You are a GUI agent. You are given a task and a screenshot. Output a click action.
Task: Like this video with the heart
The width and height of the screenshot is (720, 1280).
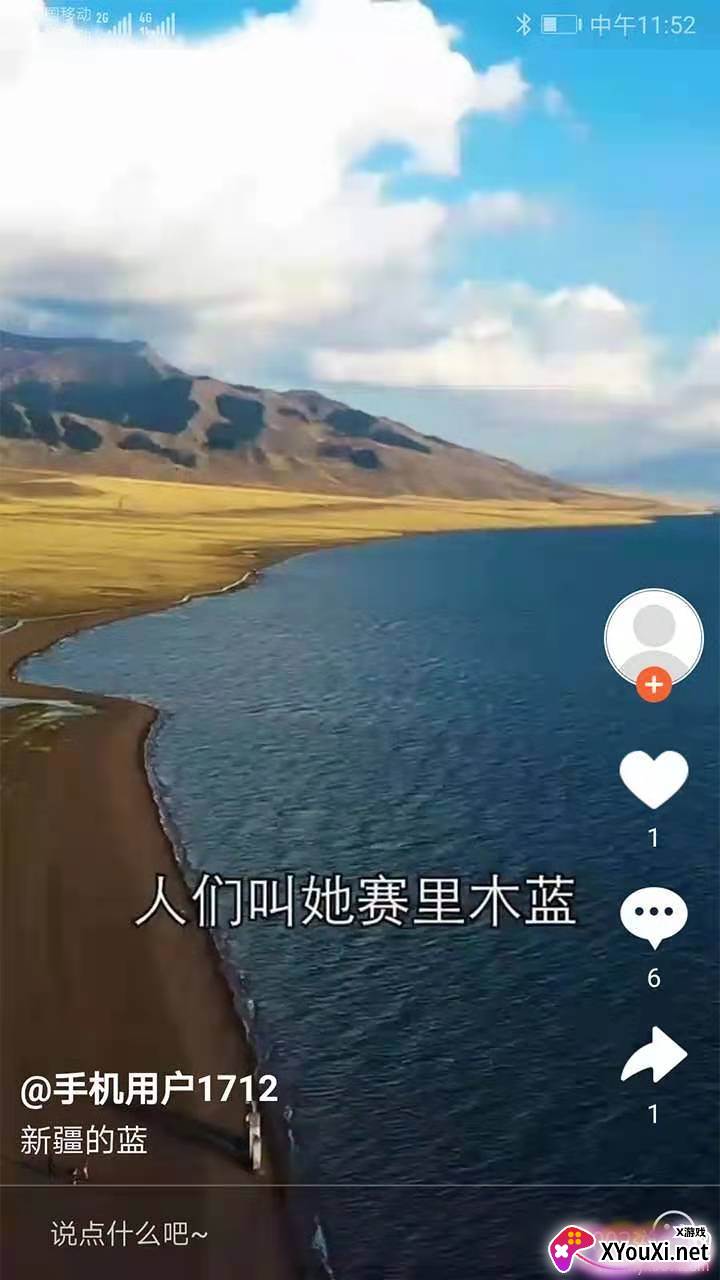point(653,778)
